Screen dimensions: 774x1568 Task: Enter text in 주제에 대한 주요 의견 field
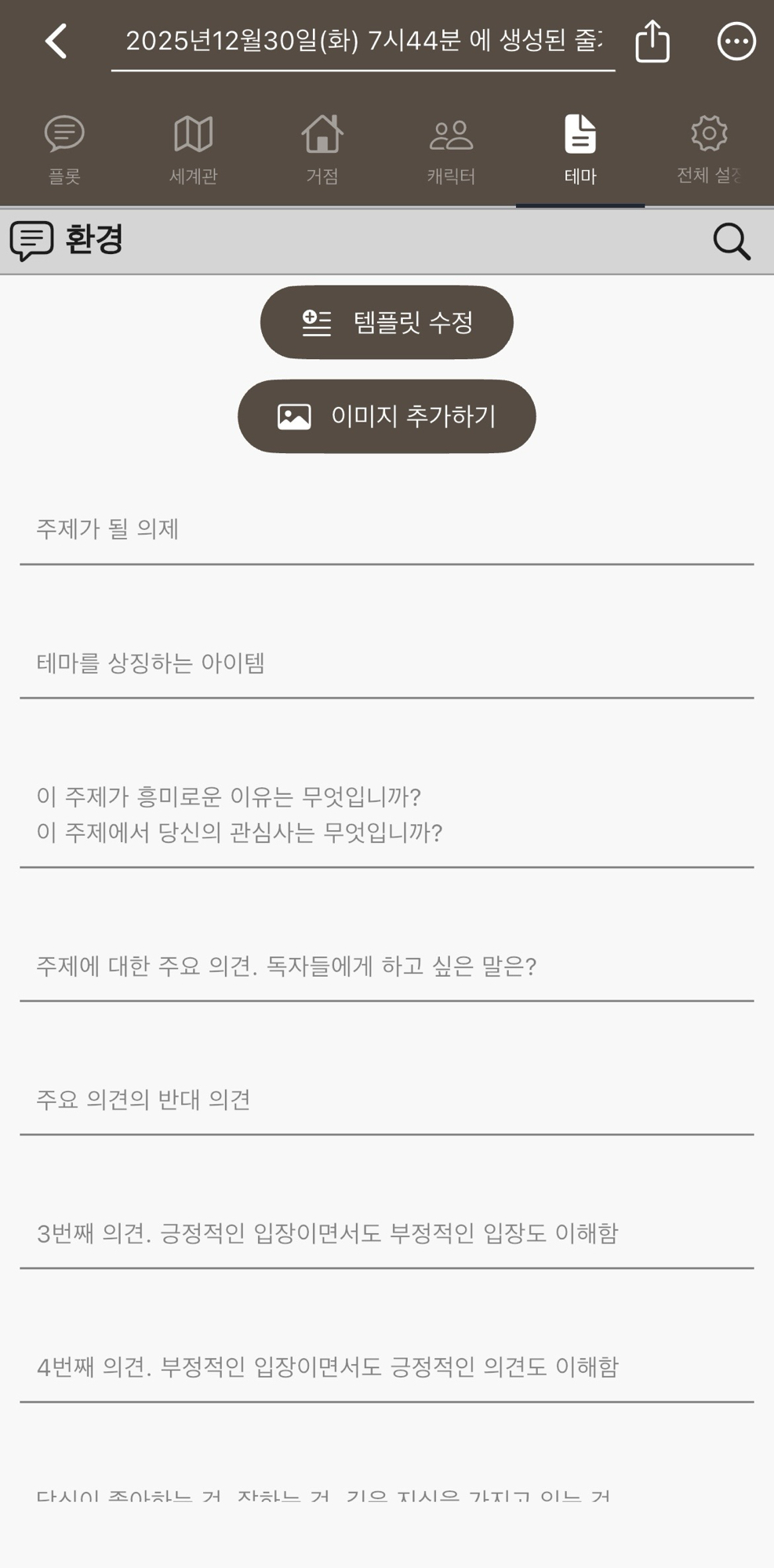387,967
